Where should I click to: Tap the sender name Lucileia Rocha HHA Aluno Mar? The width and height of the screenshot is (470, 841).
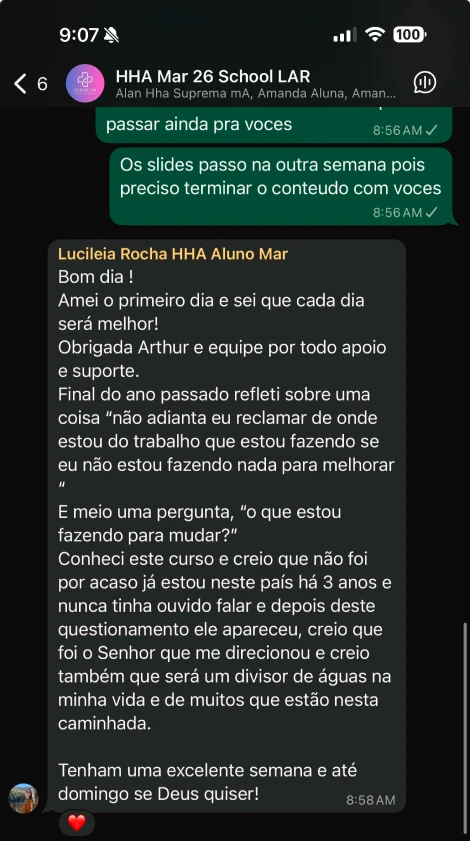[x=173, y=254]
